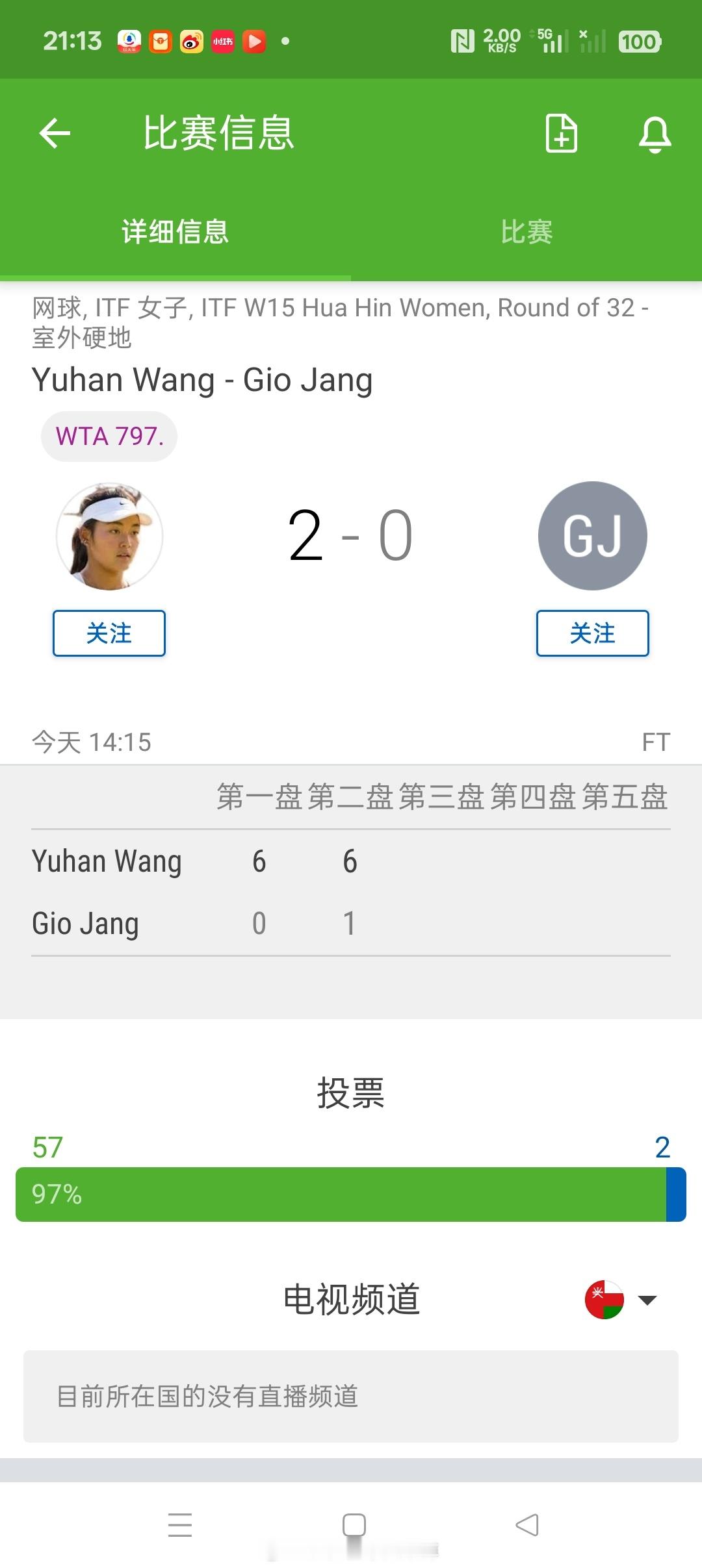Viewport: 702px width, 1568px height.
Task: Follow Gio Jang with the 关注 button
Action: click(x=593, y=633)
